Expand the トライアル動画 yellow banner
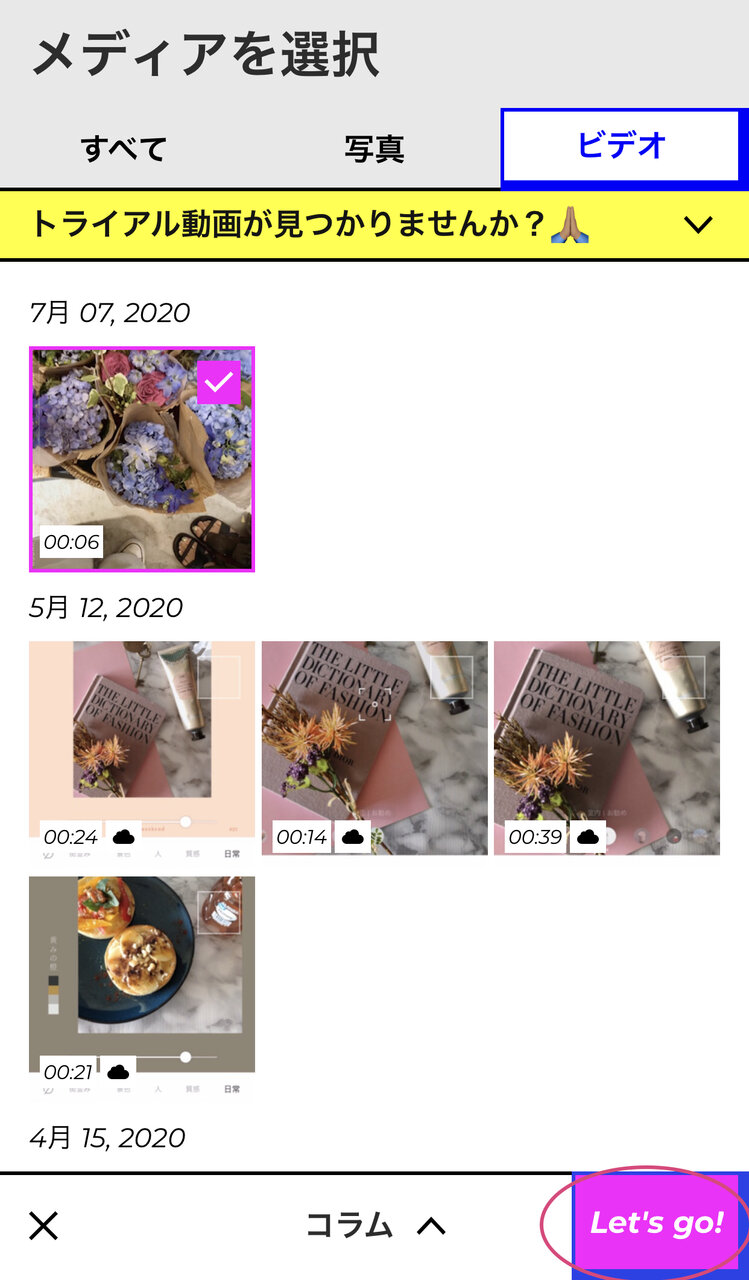749x1280 pixels. 374,224
